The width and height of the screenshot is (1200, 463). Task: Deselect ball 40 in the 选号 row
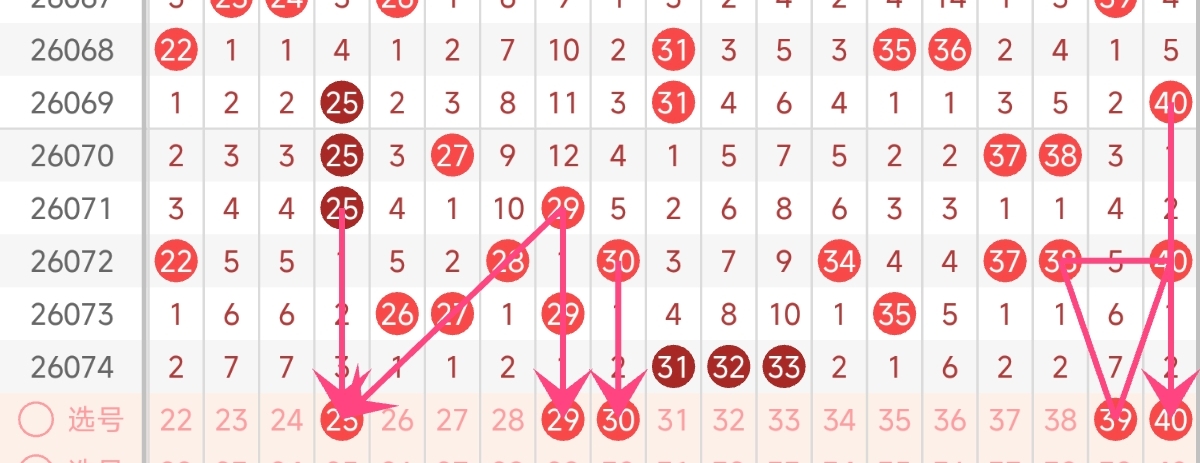tap(1169, 421)
